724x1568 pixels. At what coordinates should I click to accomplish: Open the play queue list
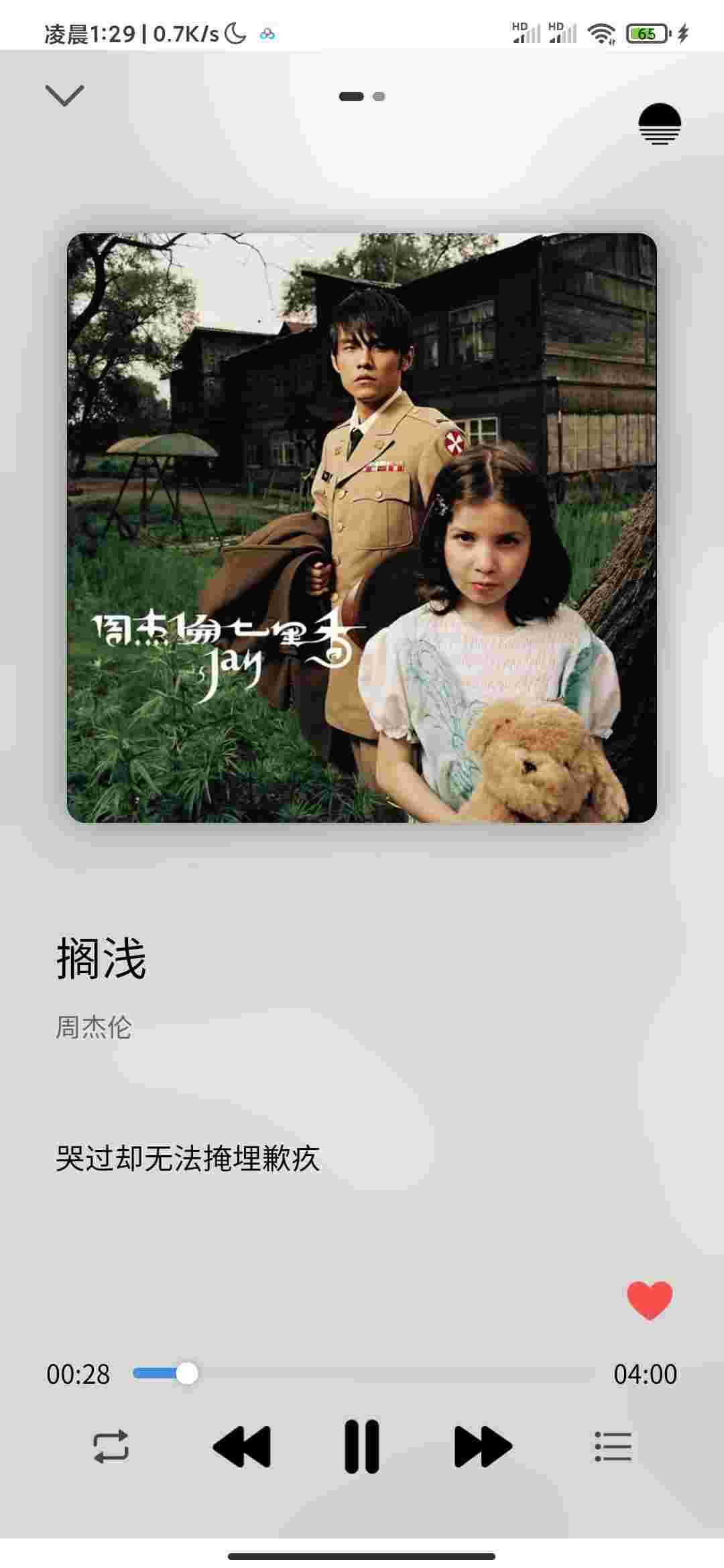tap(613, 1447)
